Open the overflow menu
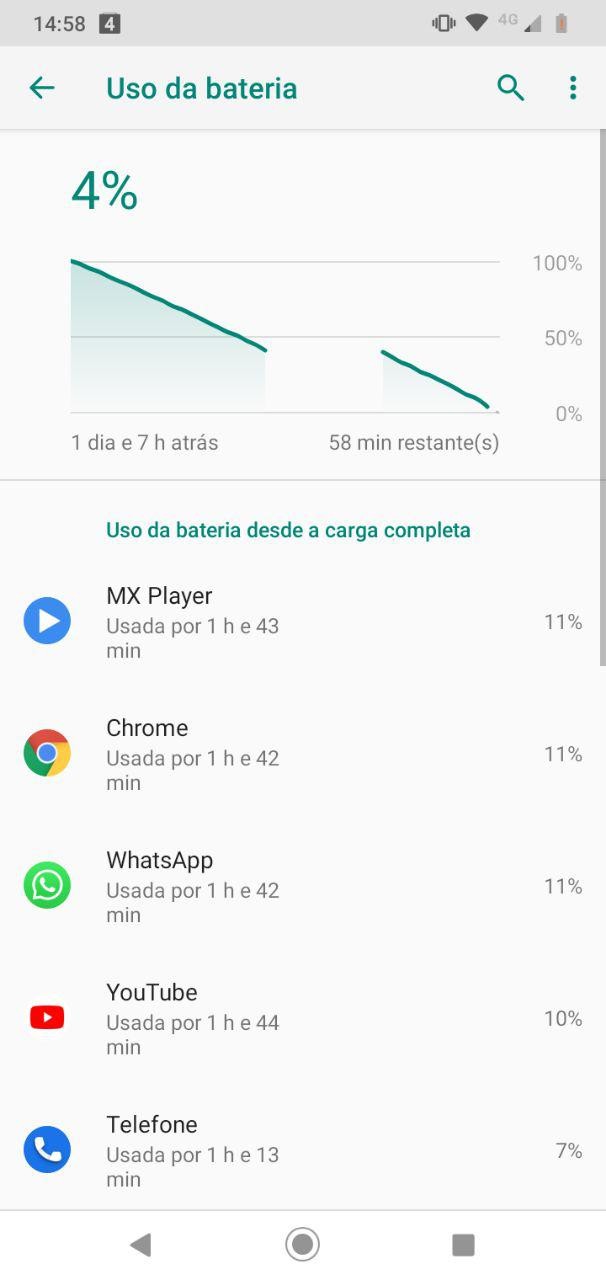This screenshot has width=606, height=1280. point(573,88)
